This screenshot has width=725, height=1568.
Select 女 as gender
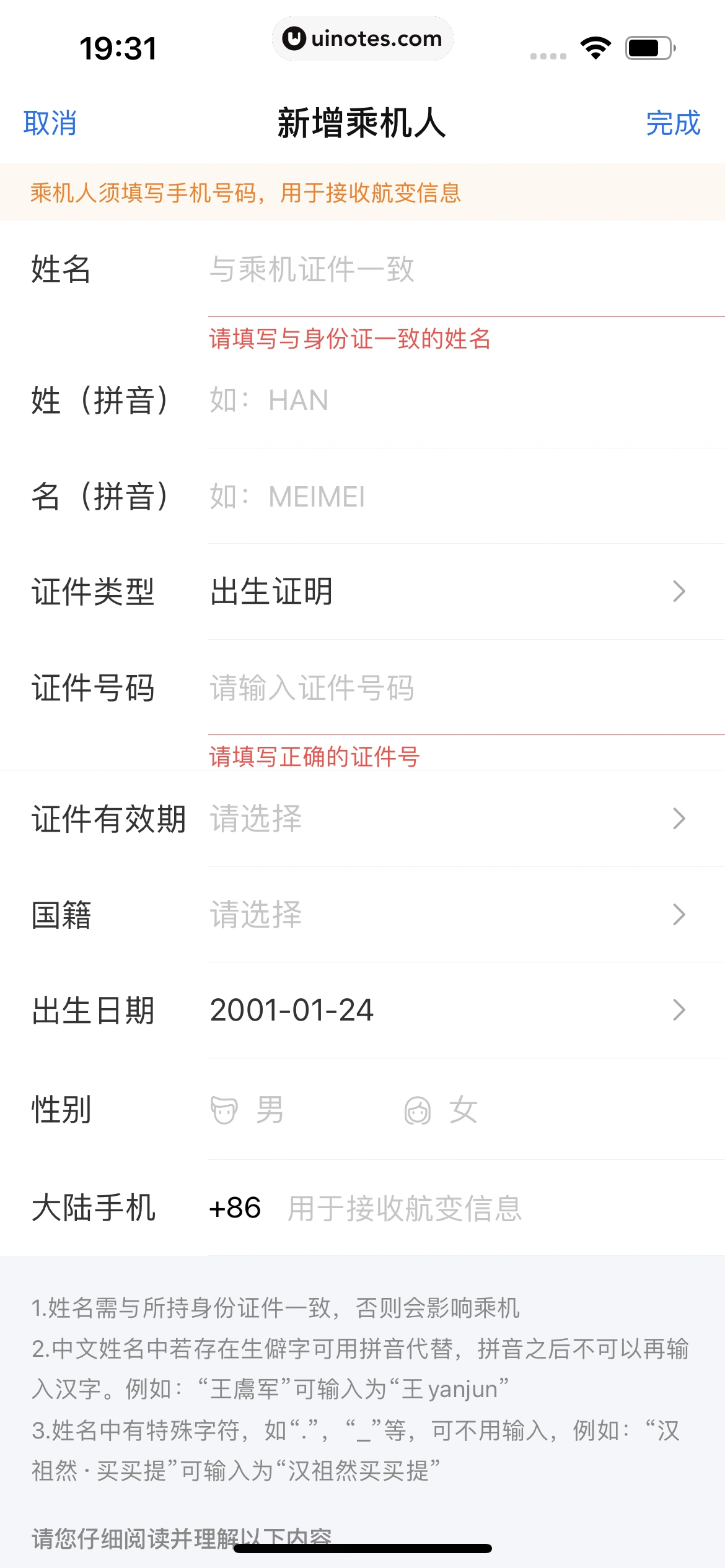pos(441,1110)
